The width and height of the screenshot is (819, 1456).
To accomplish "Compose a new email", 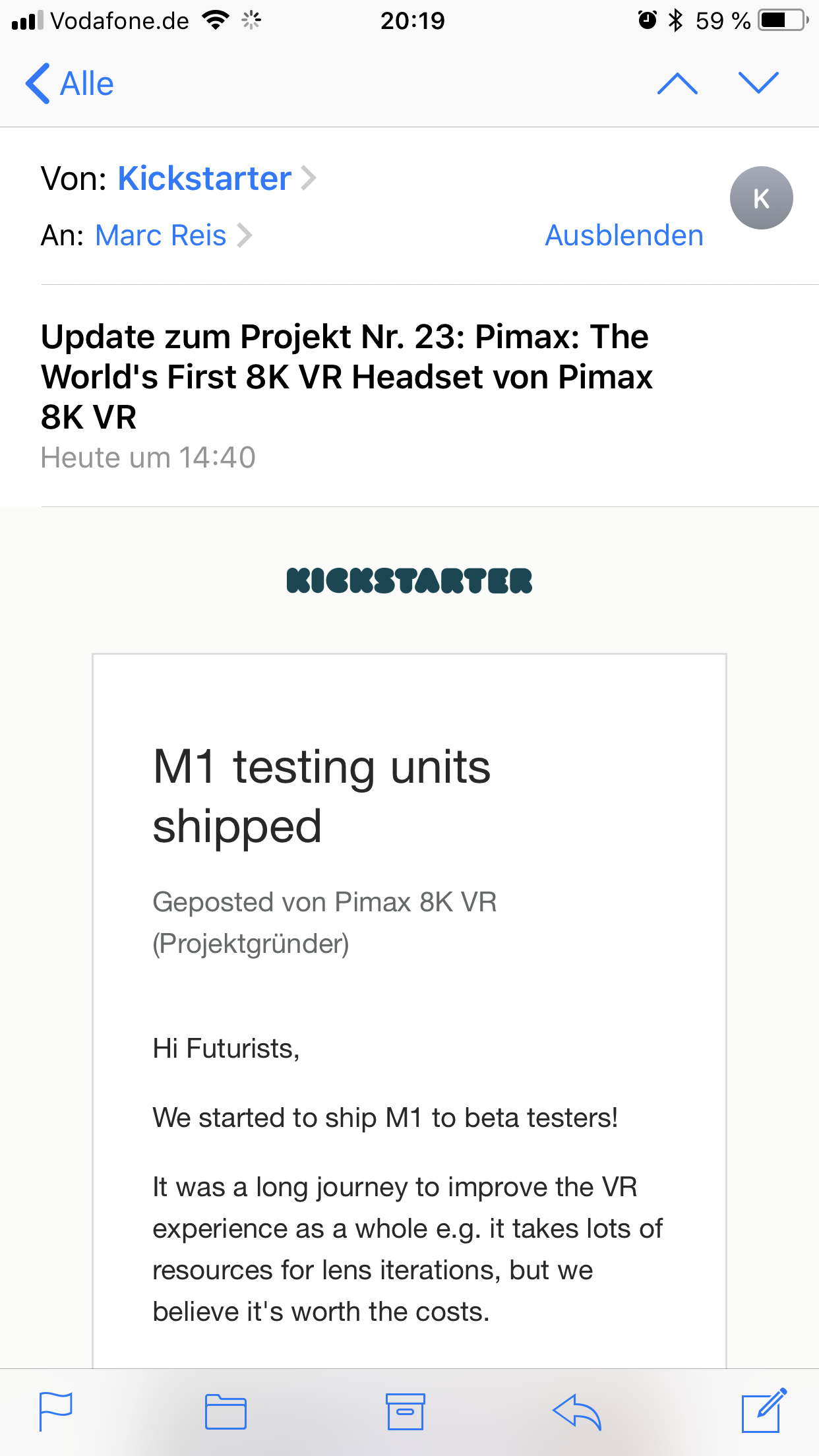I will [x=764, y=1410].
